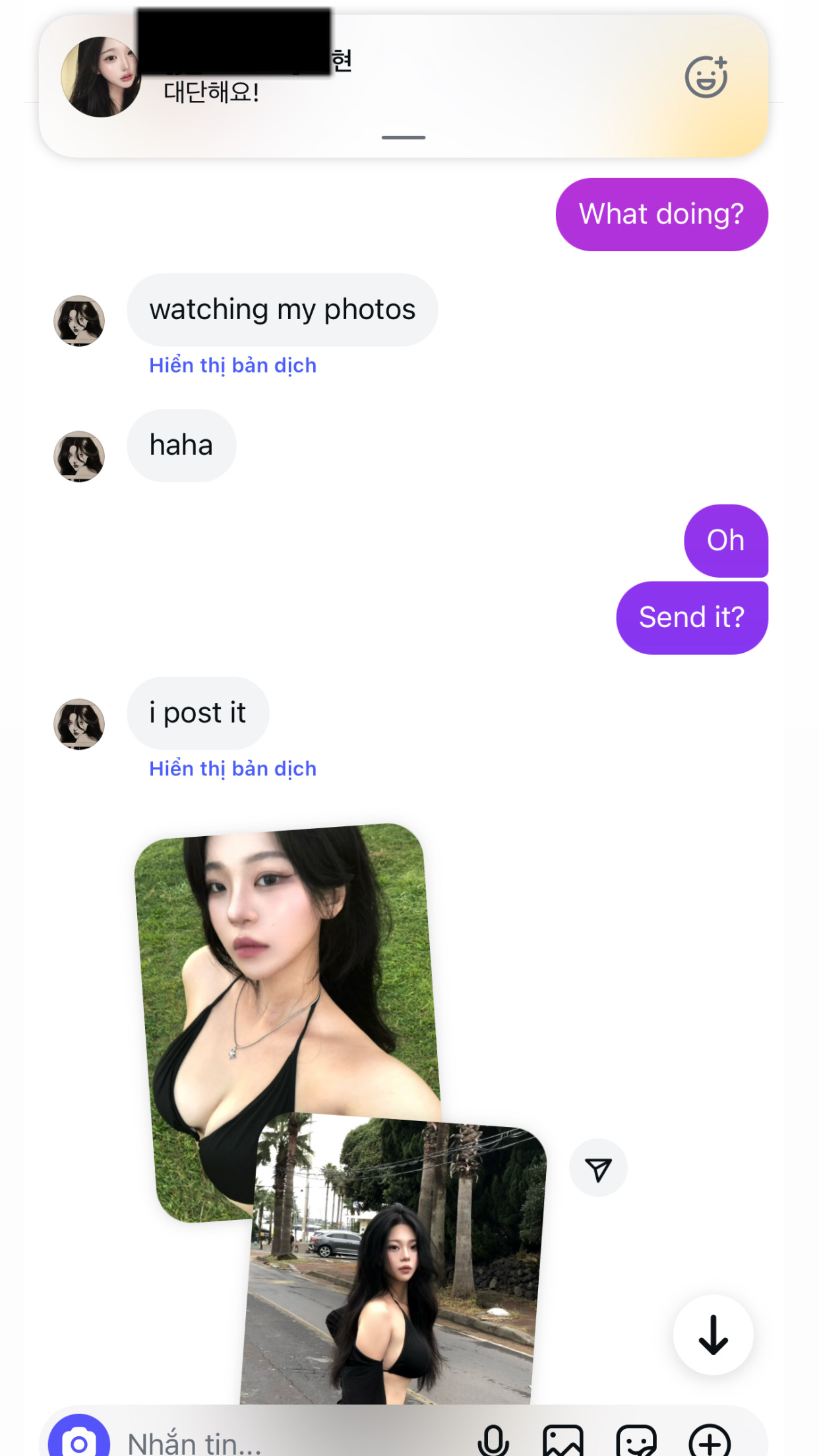Image resolution: width=819 pixels, height=1456 pixels.
Task: Show translation for "i post it"
Action: (x=233, y=769)
